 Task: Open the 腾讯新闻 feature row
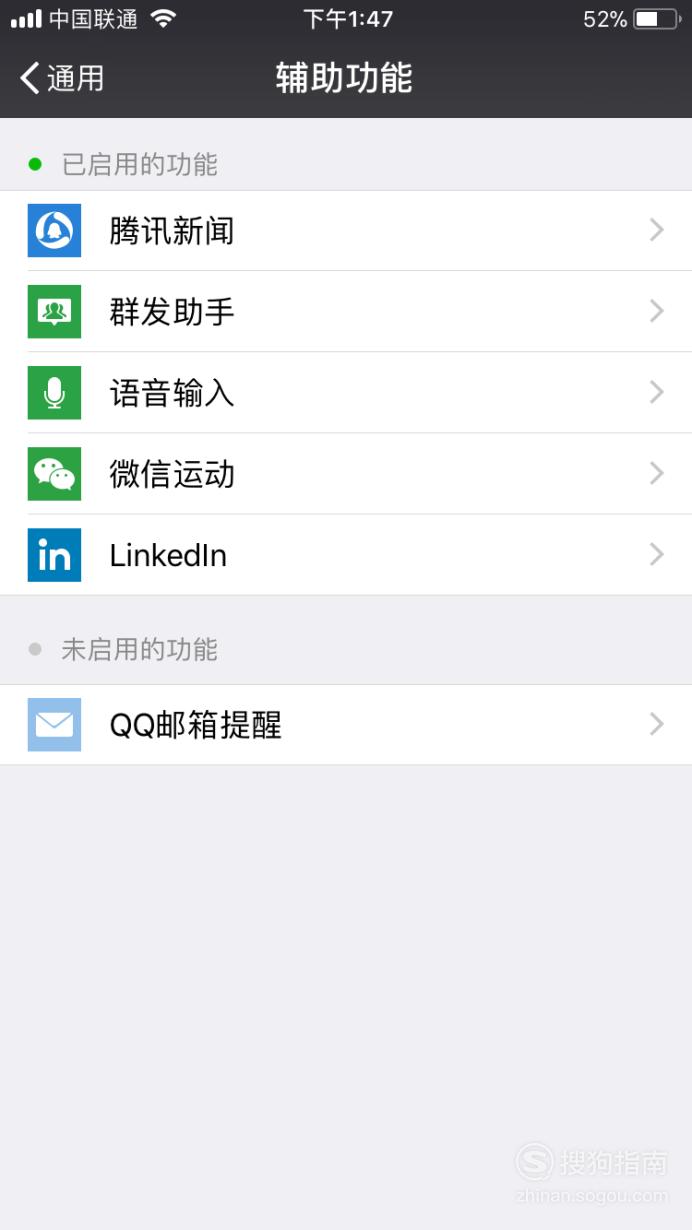click(x=346, y=231)
